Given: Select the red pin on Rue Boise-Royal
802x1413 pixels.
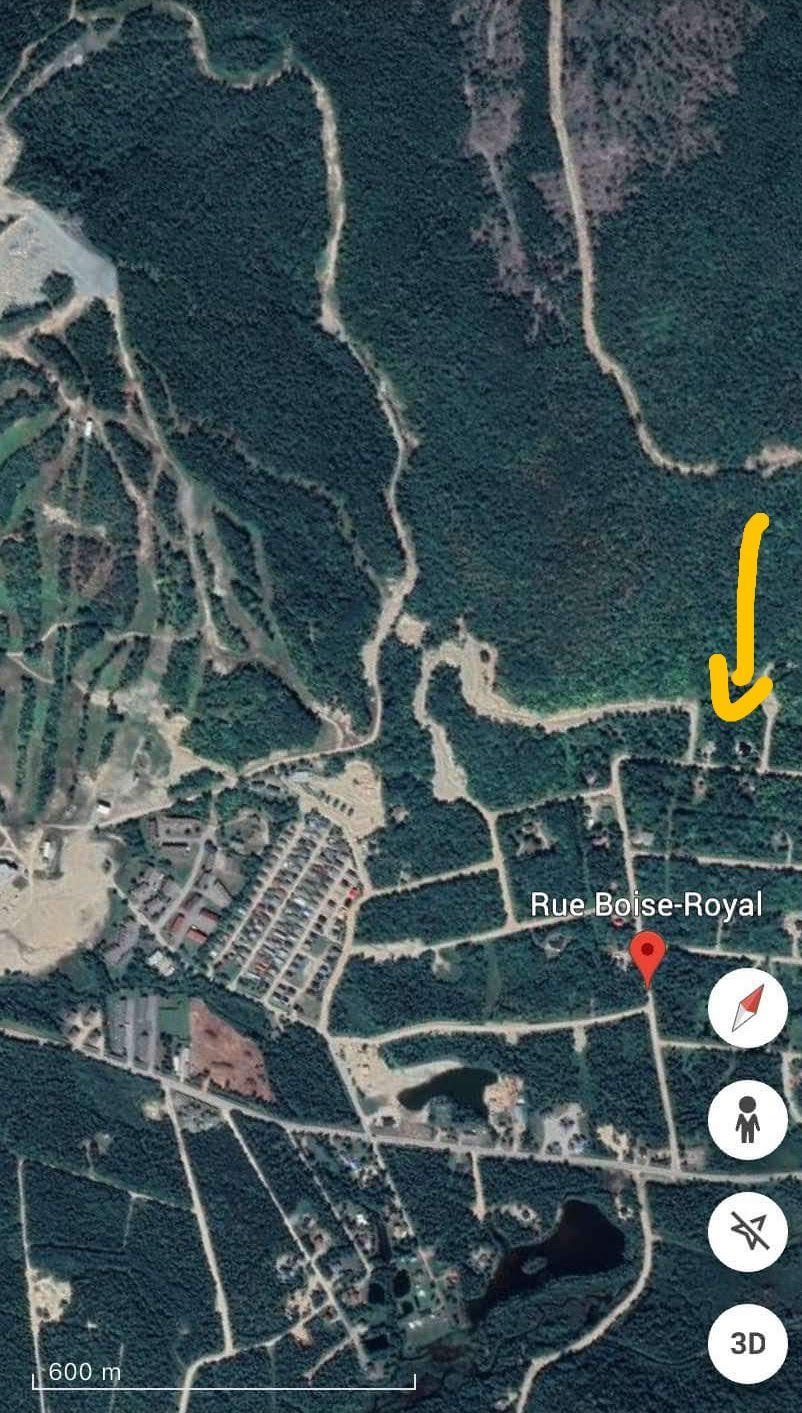Looking at the screenshot, I should tap(649, 955).
